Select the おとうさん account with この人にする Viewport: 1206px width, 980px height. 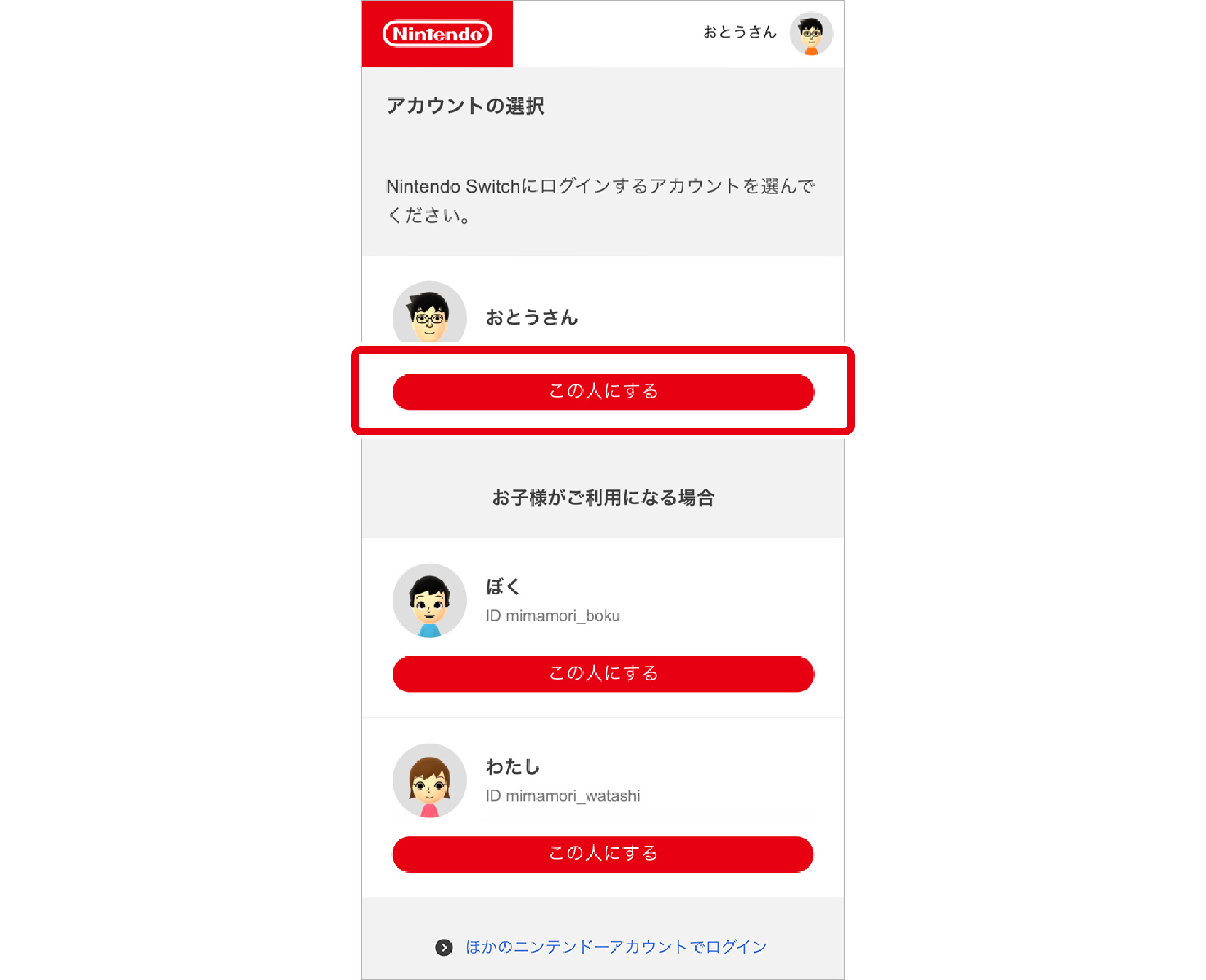[603, 391]
